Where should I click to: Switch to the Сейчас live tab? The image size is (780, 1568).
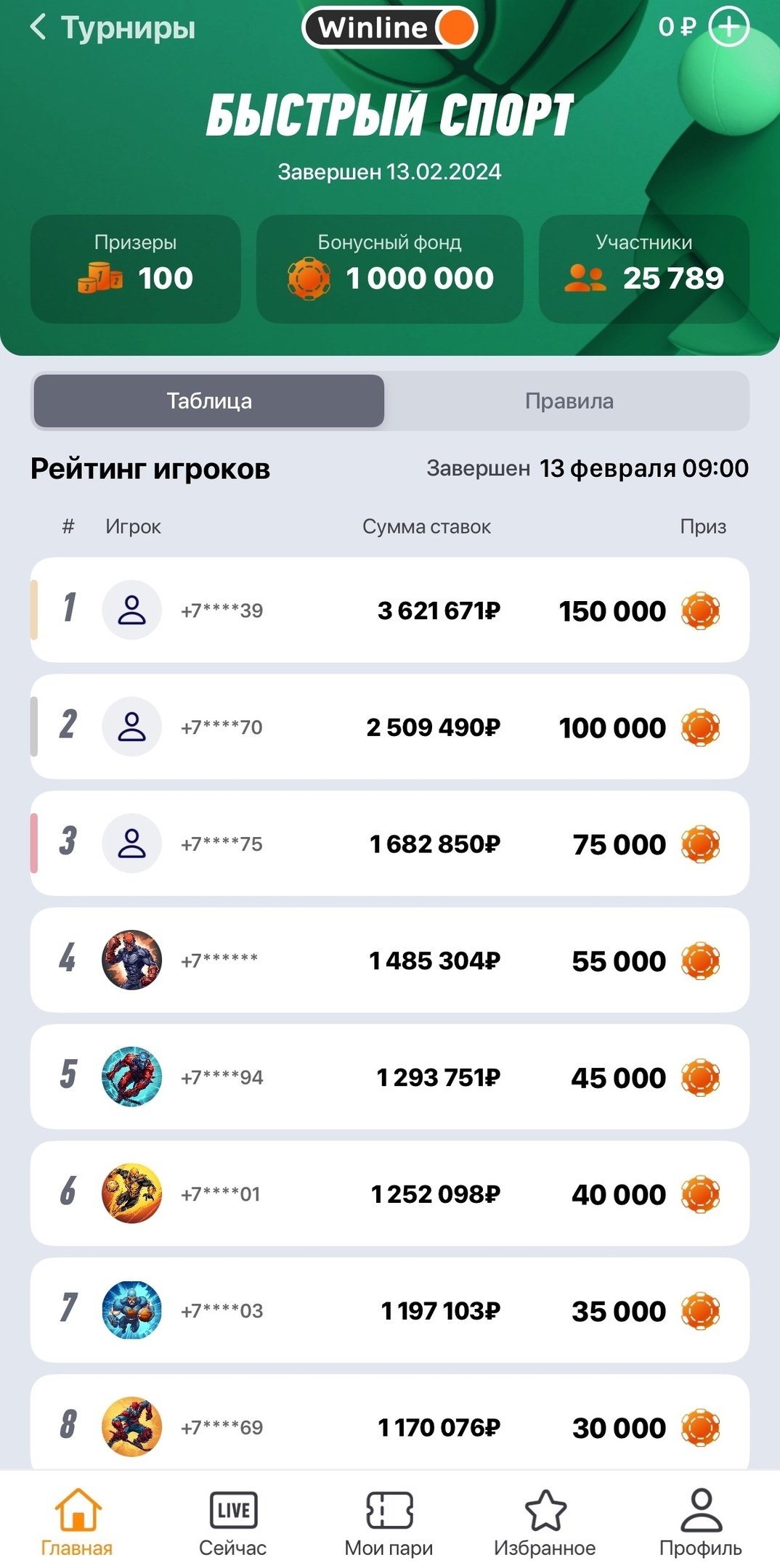point(232,1521)
